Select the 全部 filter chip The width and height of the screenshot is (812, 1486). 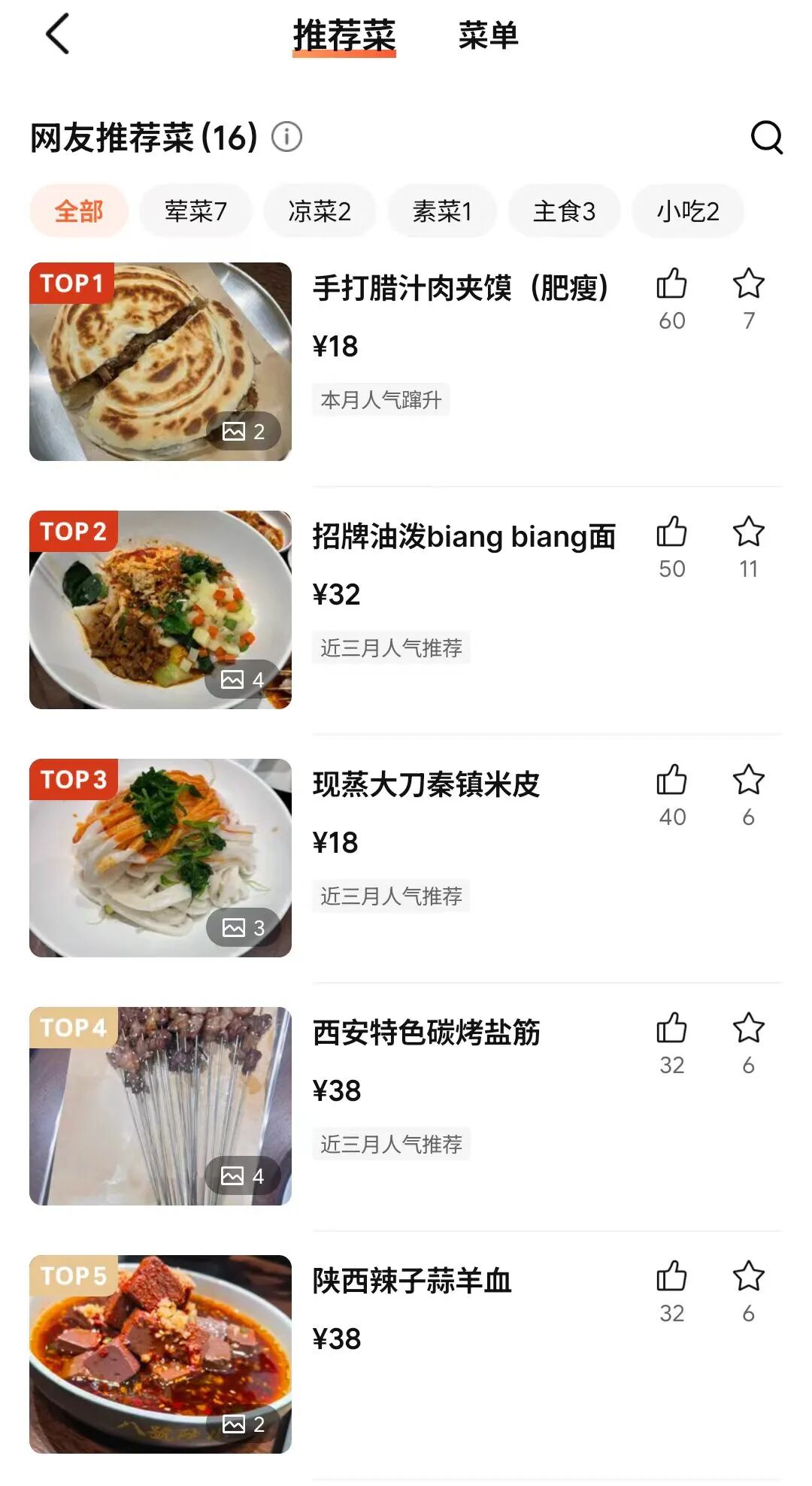point(79,211)
